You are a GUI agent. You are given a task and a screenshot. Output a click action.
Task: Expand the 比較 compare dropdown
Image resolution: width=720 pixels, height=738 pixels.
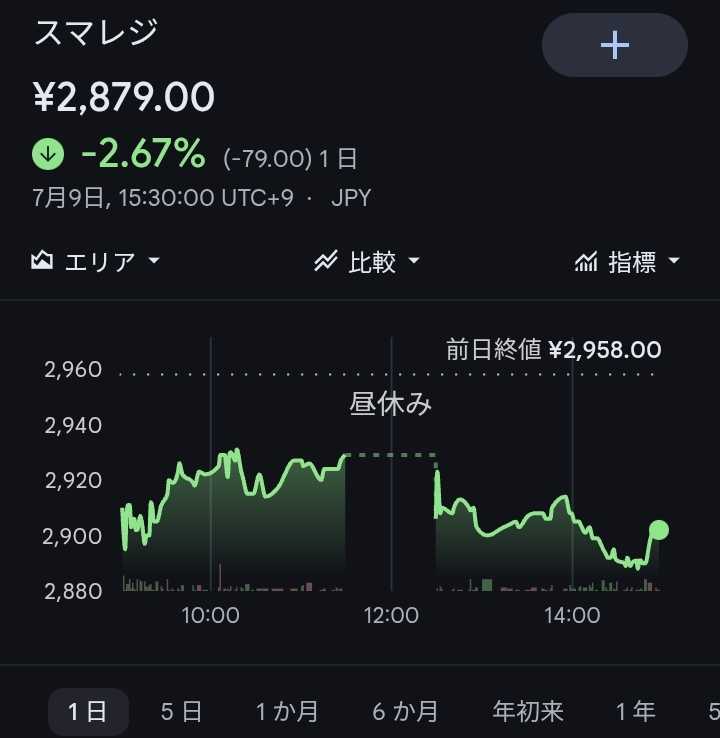tap(367, 261)
